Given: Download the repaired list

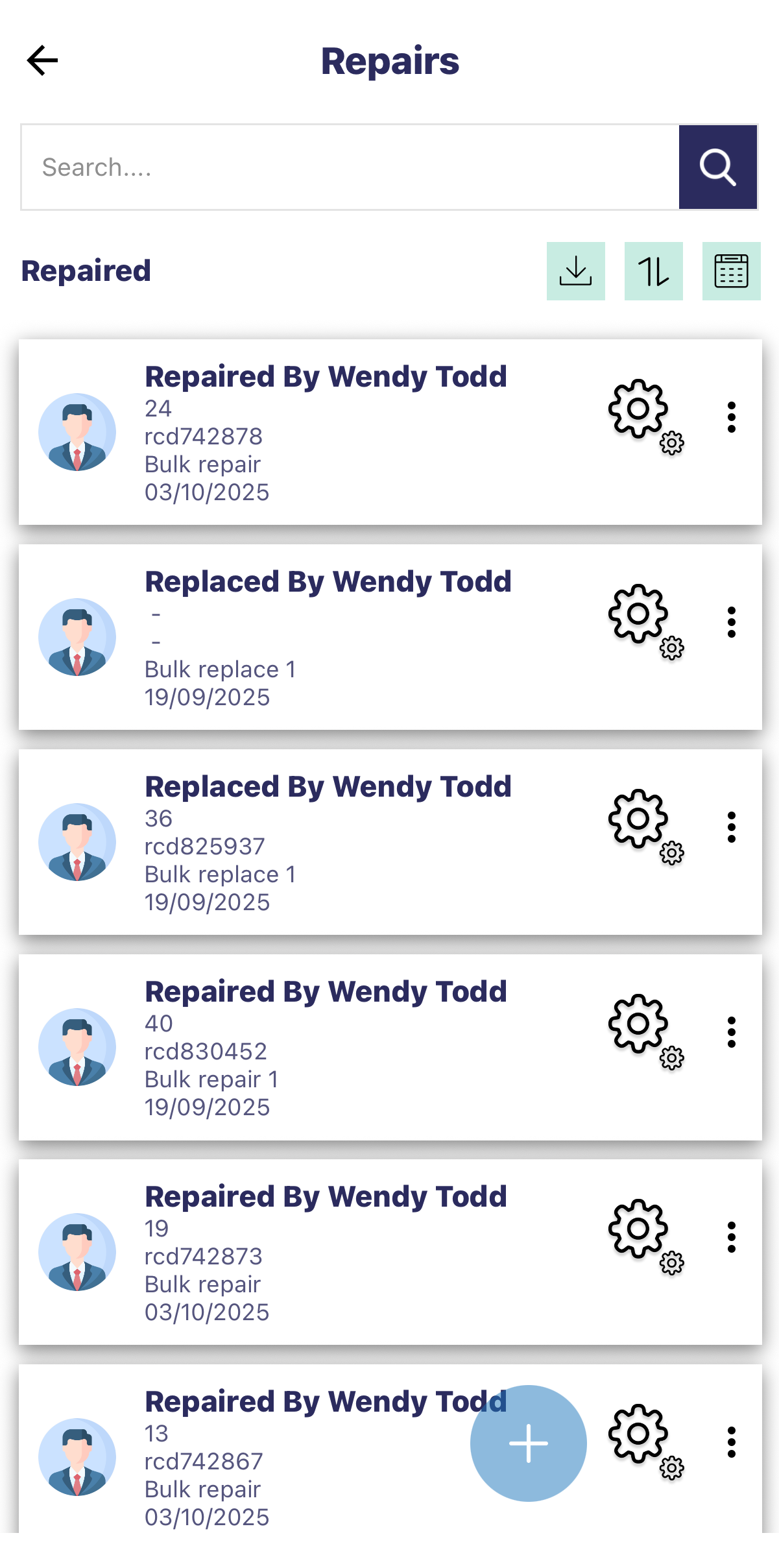Looking at the screenshot, I should pos(575,271).
